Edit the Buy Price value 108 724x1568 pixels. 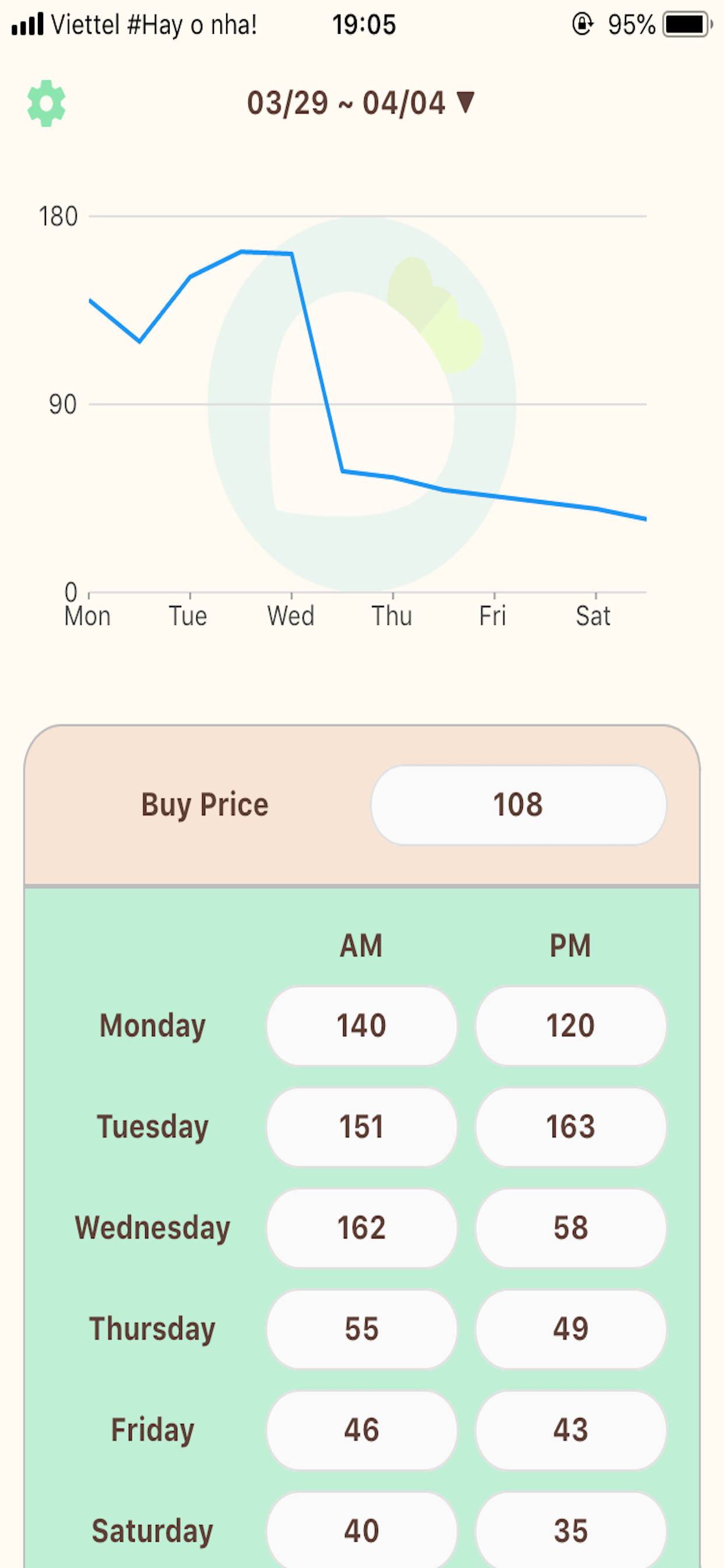point(518,803)
